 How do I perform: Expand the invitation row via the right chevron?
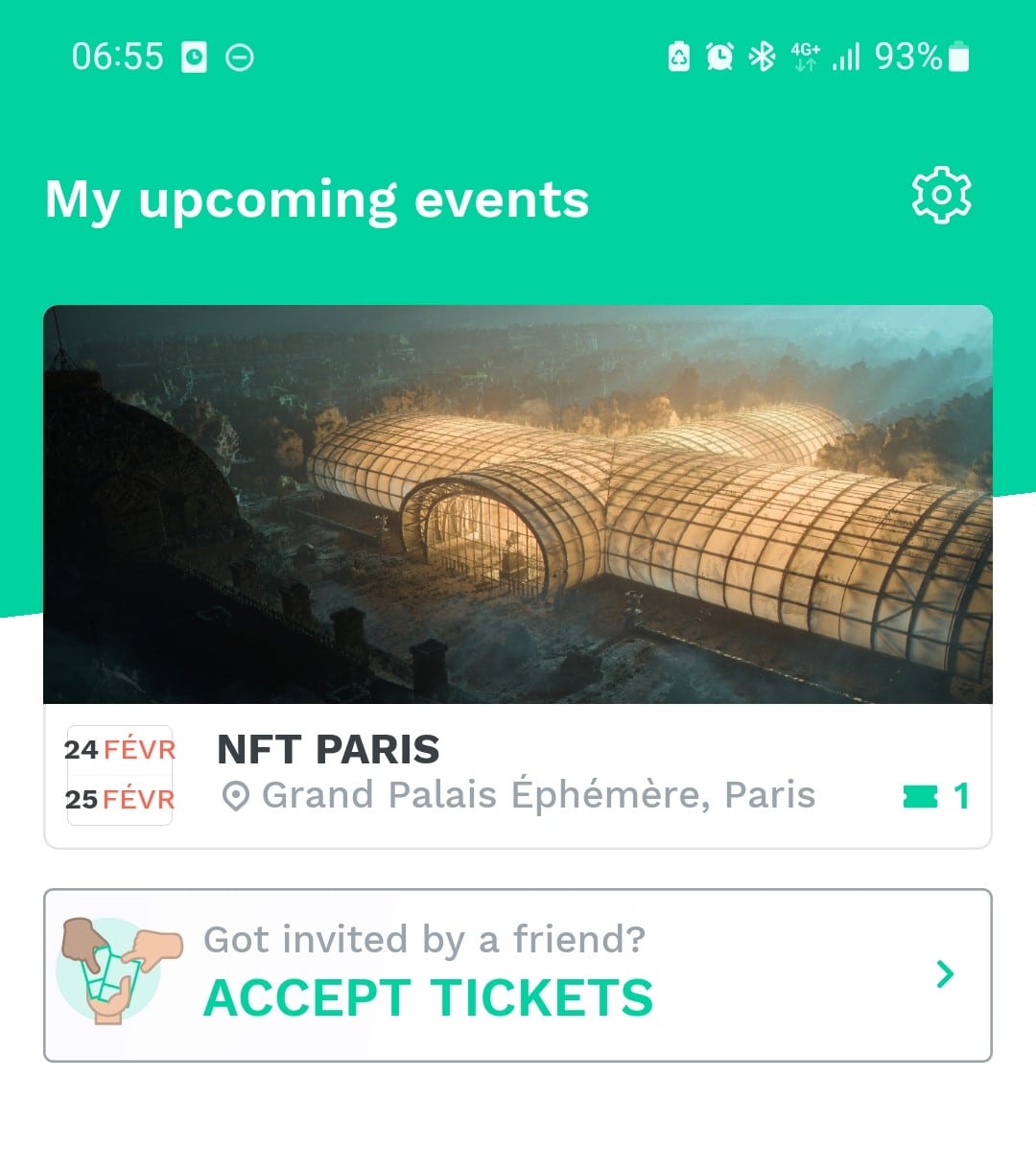pyautogui.click(x=943, y=975)
